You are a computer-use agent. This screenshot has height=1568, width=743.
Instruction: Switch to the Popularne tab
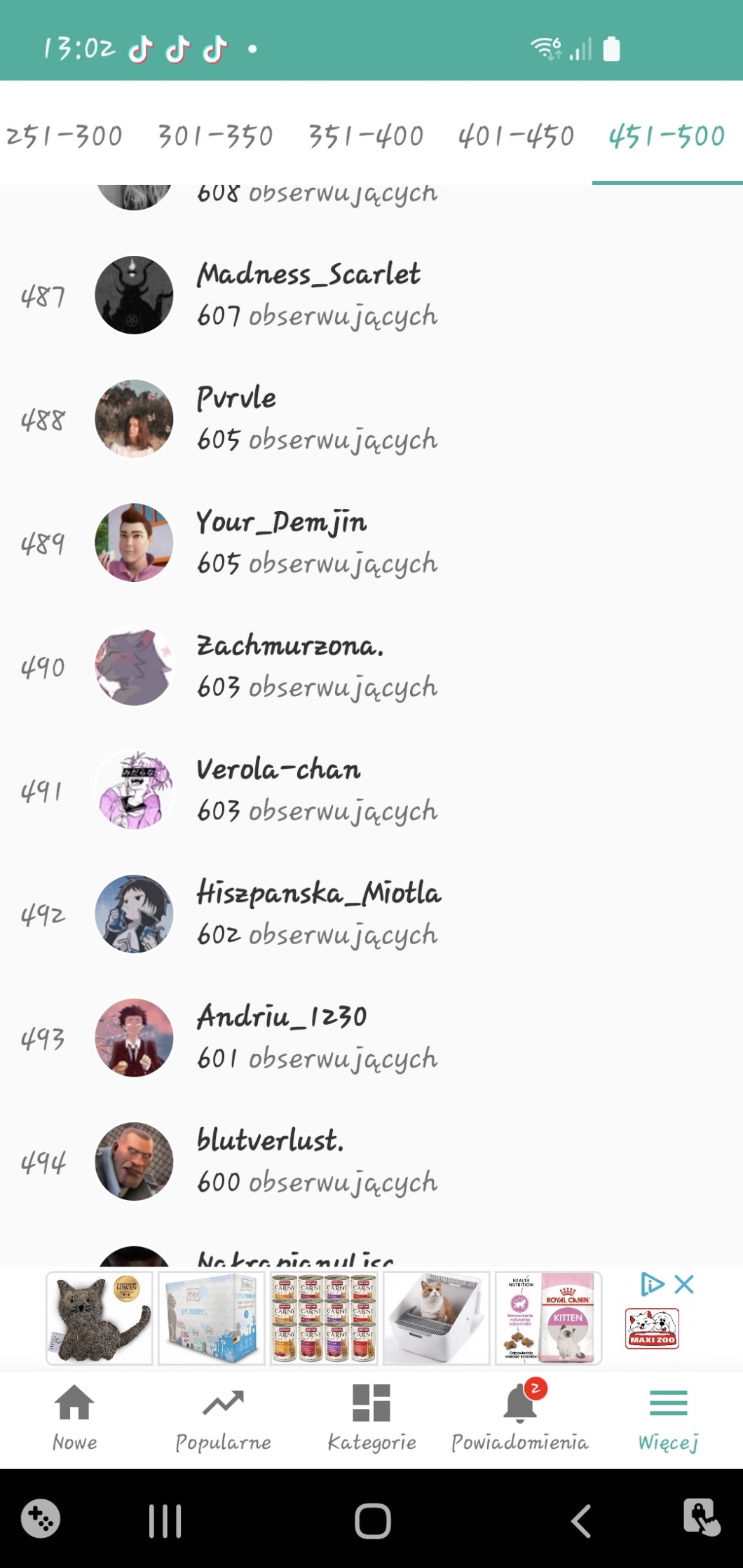pyautogui.click(x=223, y=1417)
